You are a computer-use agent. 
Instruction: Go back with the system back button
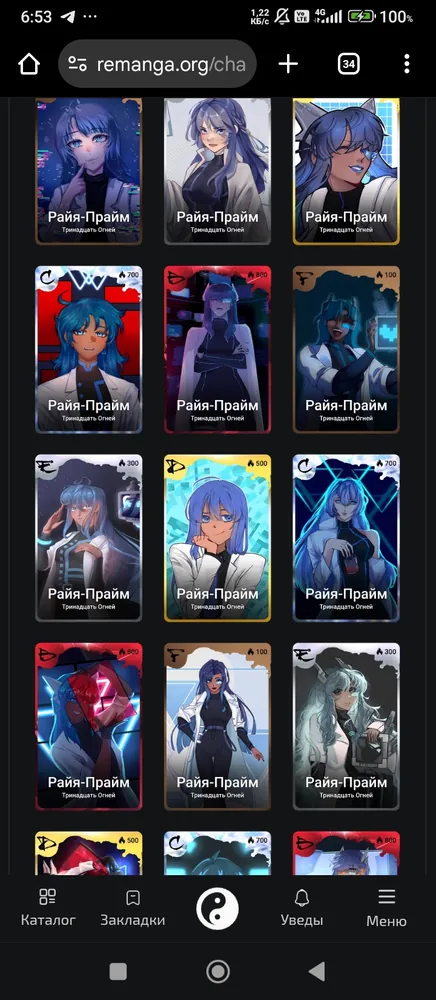(x=317, y=971)
